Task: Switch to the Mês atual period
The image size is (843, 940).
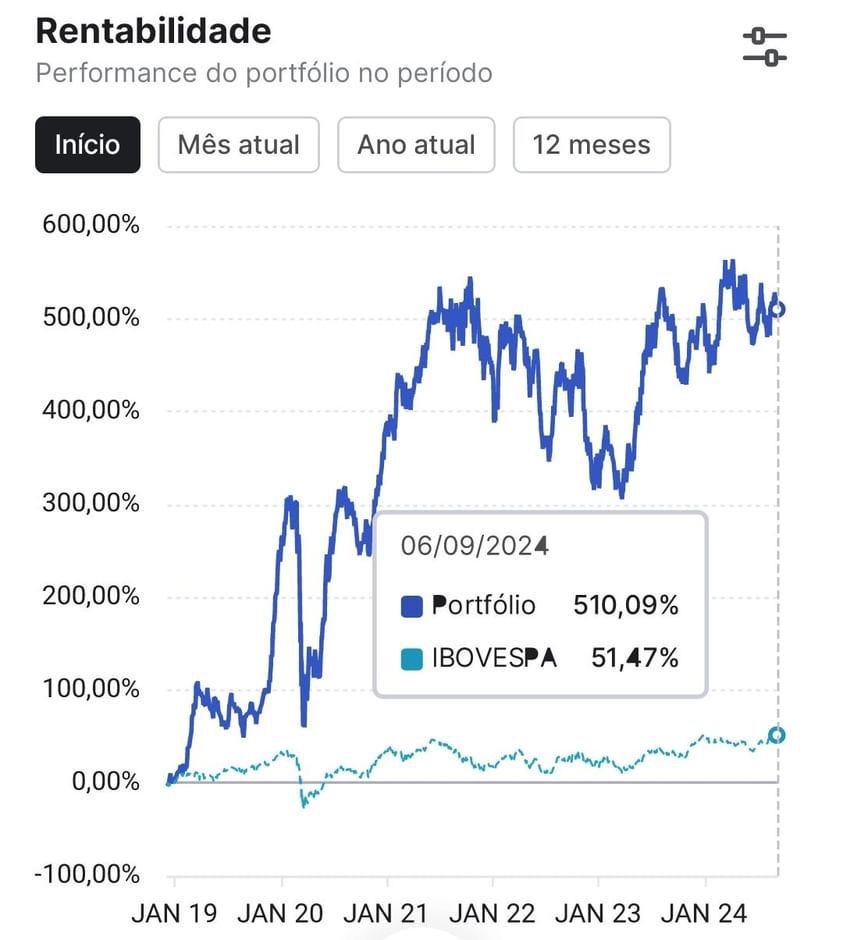Action: 238,144
